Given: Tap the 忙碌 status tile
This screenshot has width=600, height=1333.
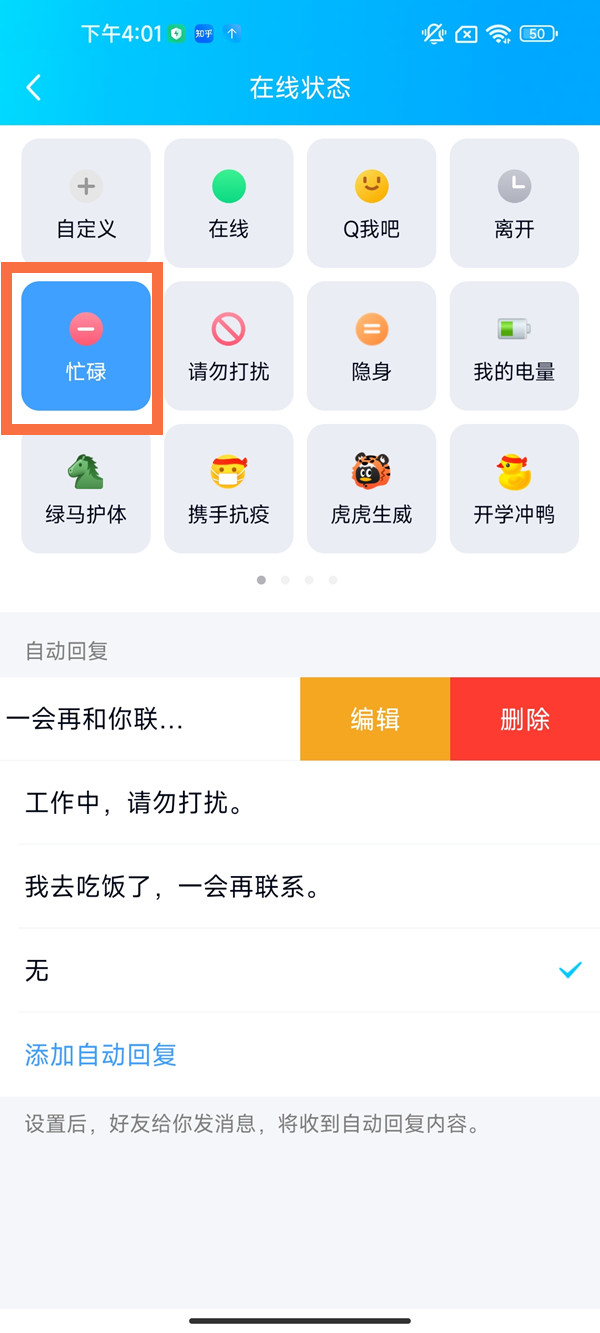Looking at the screenshot, I should click(x=86, y=346).
